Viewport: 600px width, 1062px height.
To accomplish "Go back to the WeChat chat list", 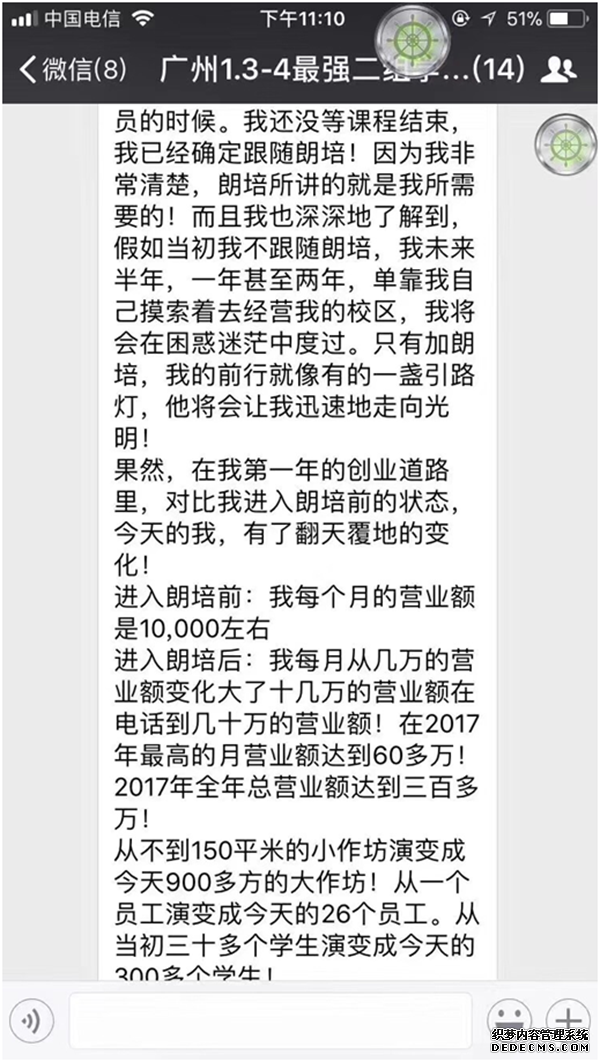I will pyautogui.click(x=70, y=69).
